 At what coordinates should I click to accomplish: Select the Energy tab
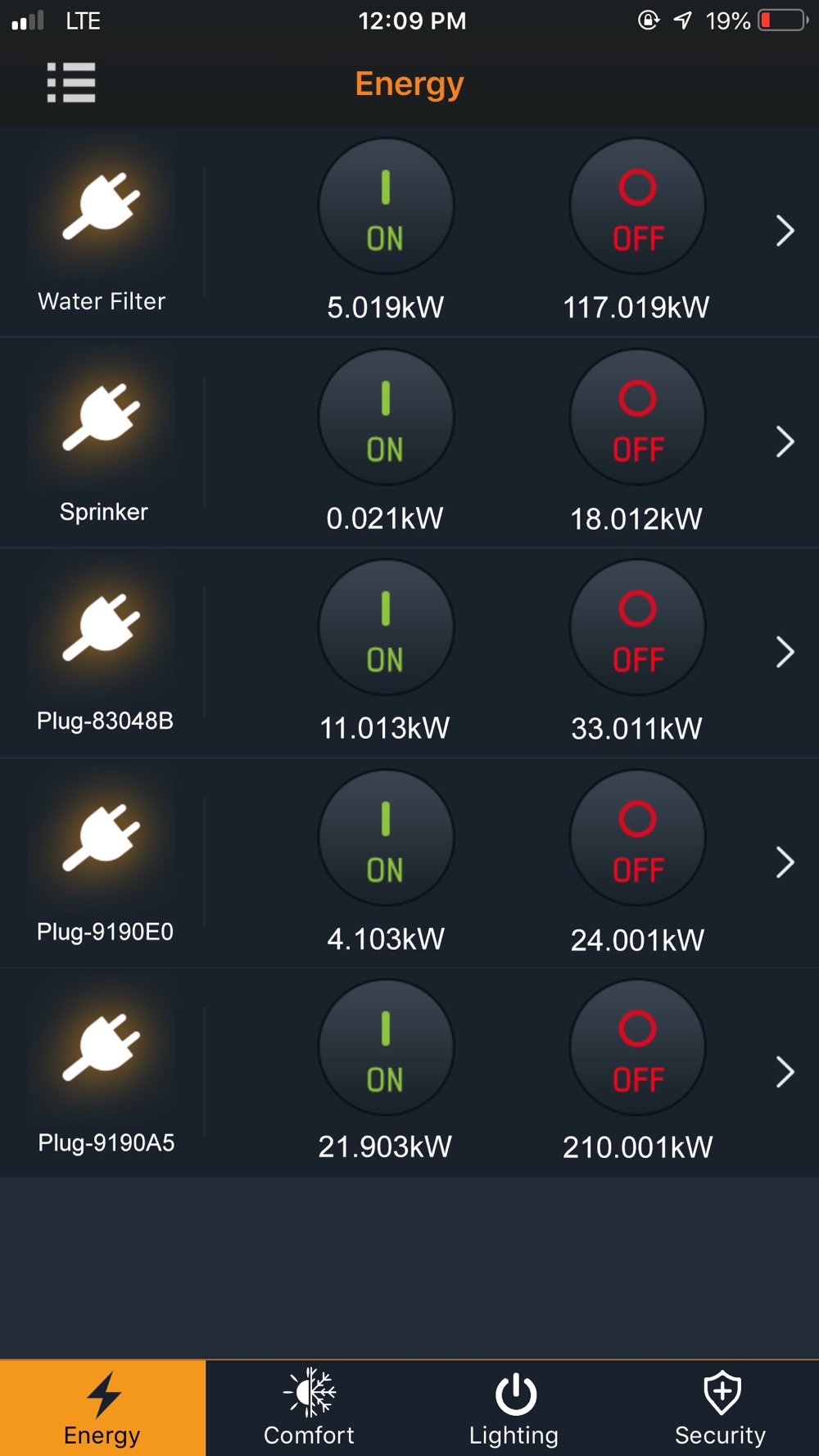click(102, 1408)
